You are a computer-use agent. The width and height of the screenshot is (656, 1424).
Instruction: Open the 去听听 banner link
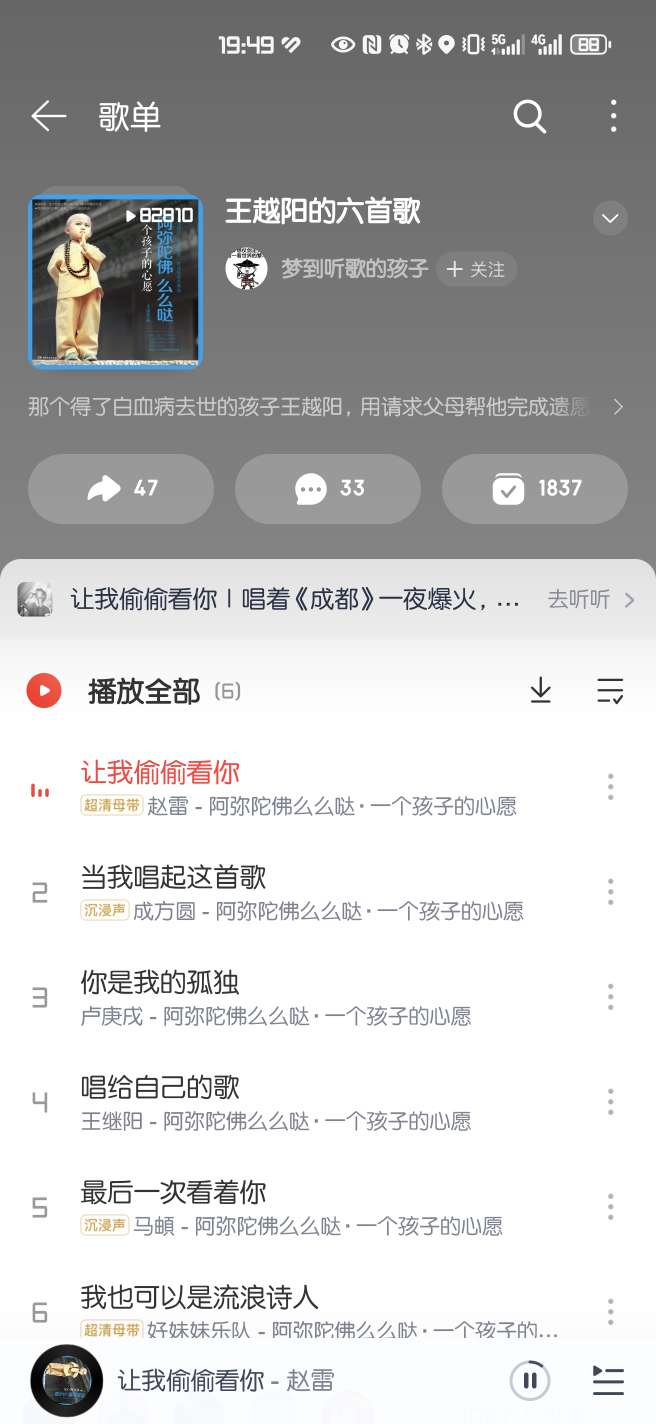tap(590, 600)
